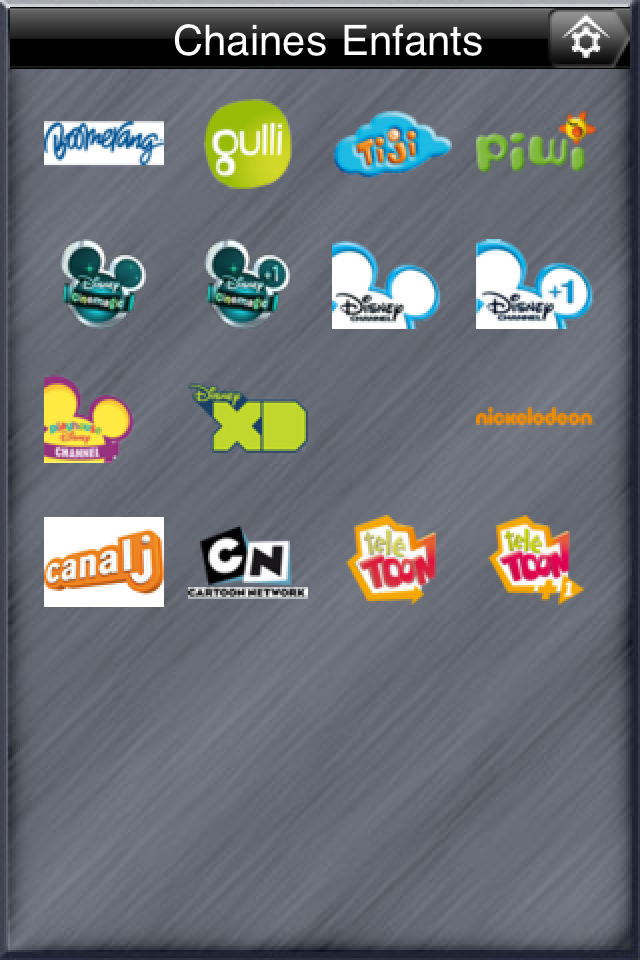640x960 pixels.
Task: Choose Disney Channel +1
Action: click(x=535, y=284)
